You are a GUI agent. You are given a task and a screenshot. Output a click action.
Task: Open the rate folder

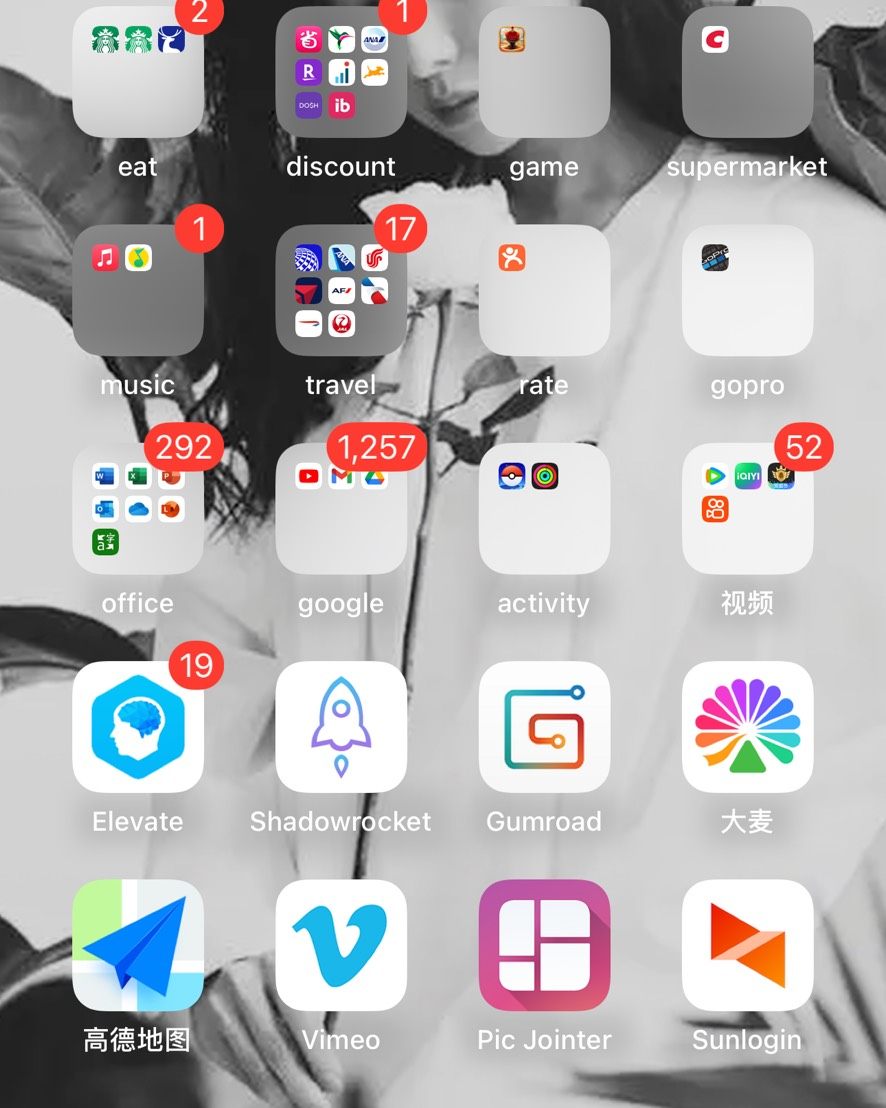pos(544,290)
